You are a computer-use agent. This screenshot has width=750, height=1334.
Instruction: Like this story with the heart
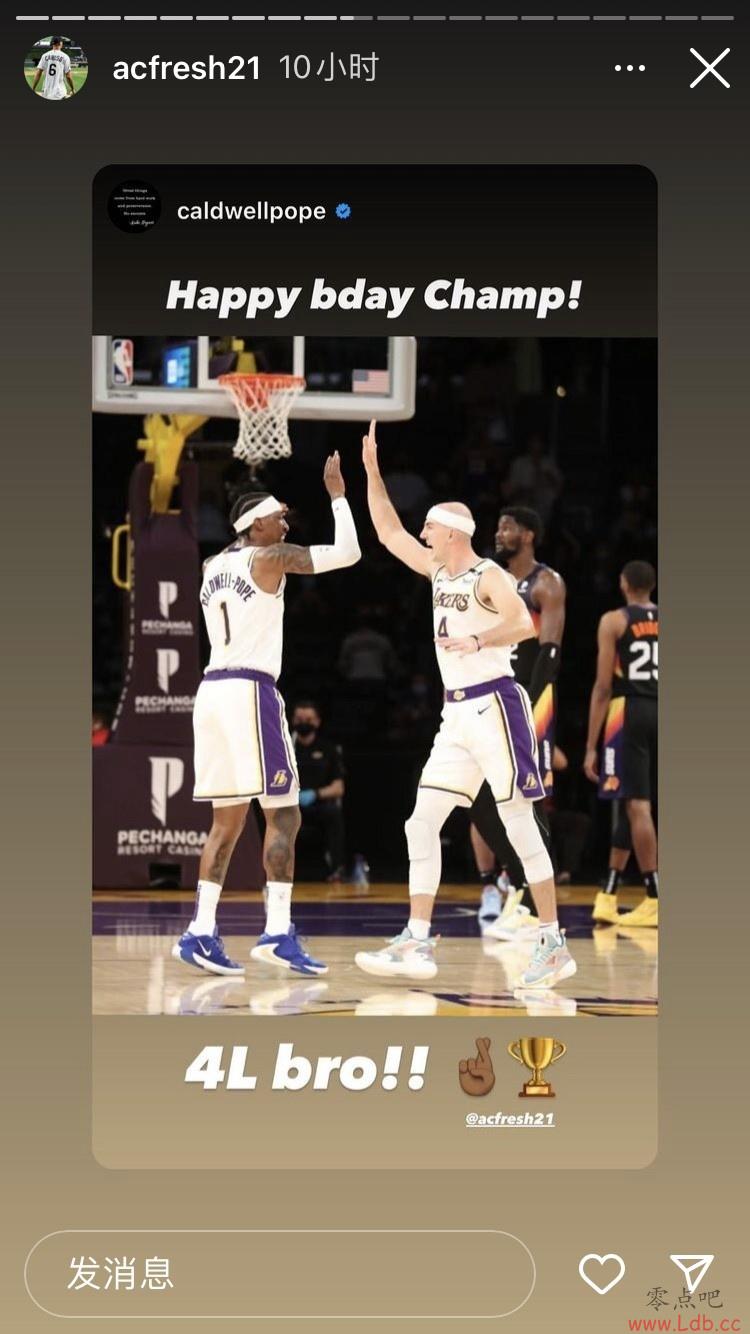coord(602,1273)
